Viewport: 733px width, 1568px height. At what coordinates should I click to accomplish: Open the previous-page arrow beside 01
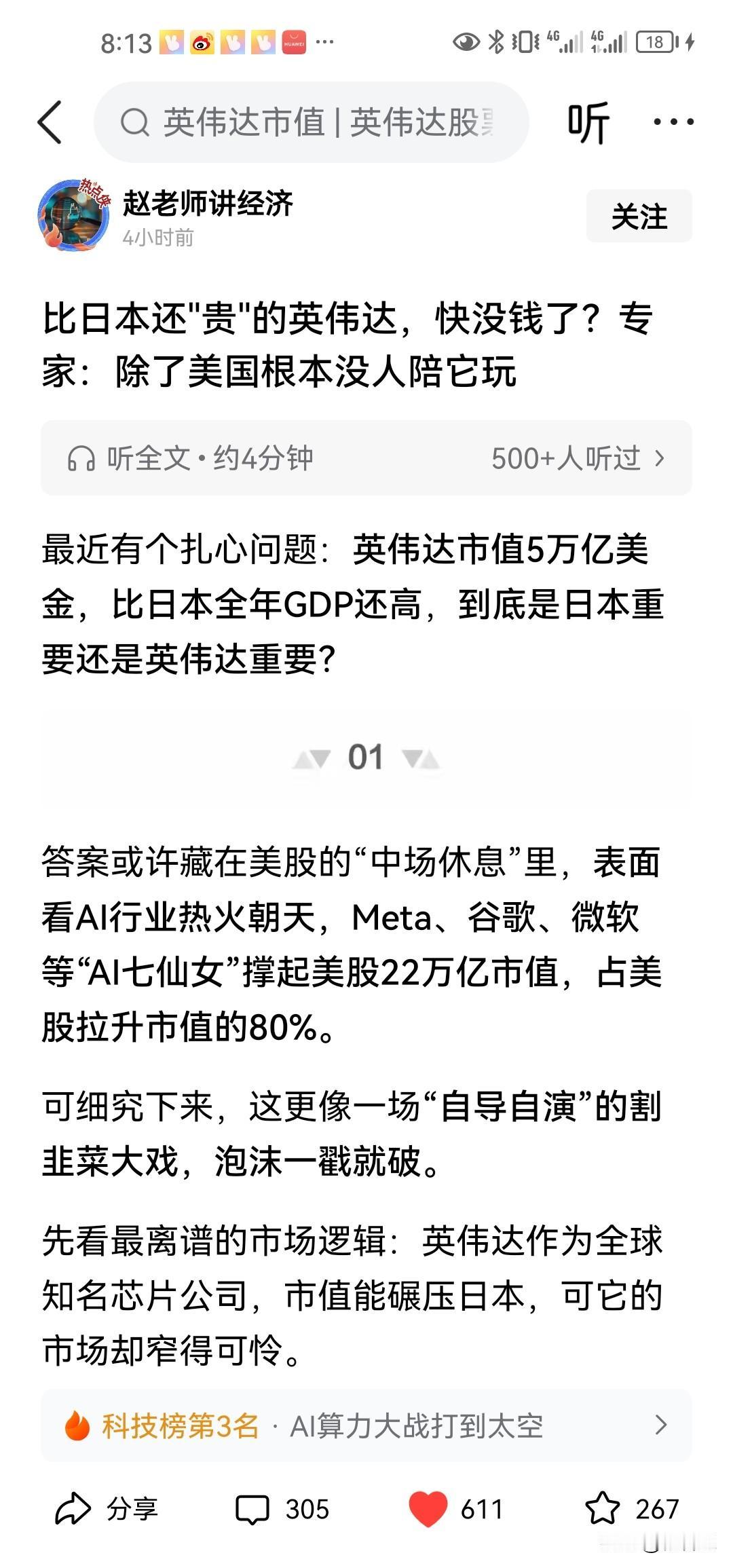click(x=316, y=757)
